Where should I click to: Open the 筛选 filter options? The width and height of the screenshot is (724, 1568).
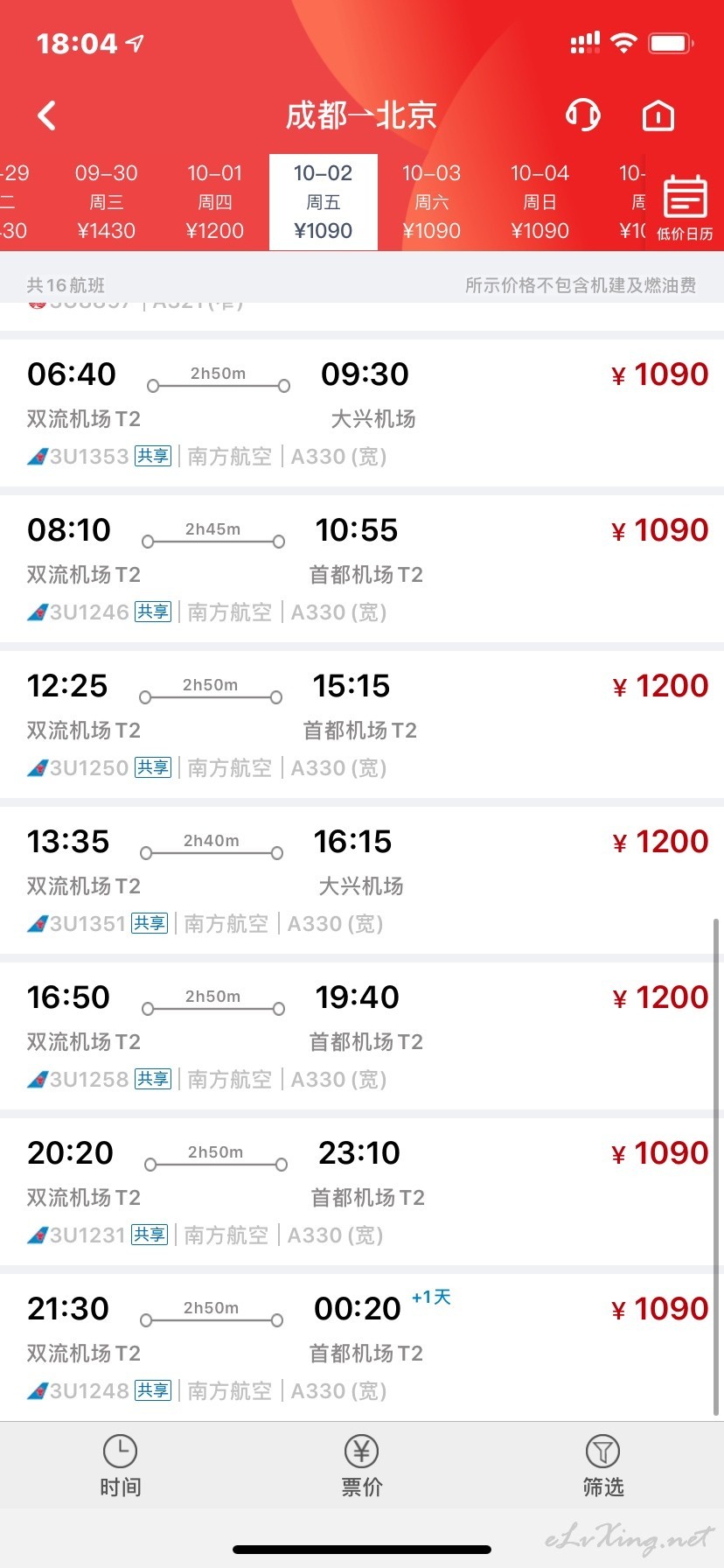click(x=603, y=1466)
